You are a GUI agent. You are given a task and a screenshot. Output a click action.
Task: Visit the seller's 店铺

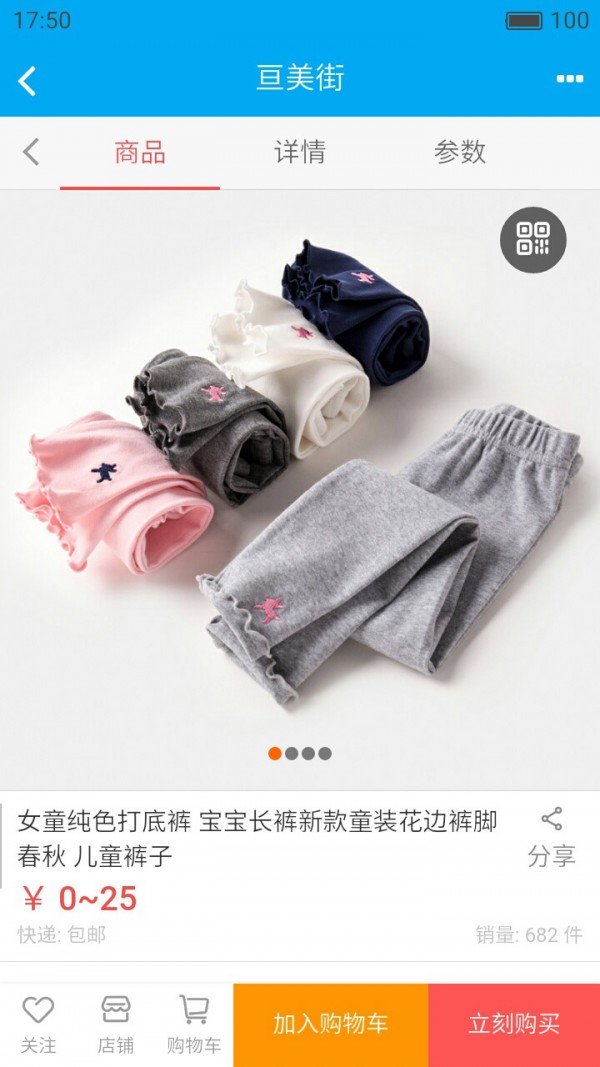[116, 1025]
